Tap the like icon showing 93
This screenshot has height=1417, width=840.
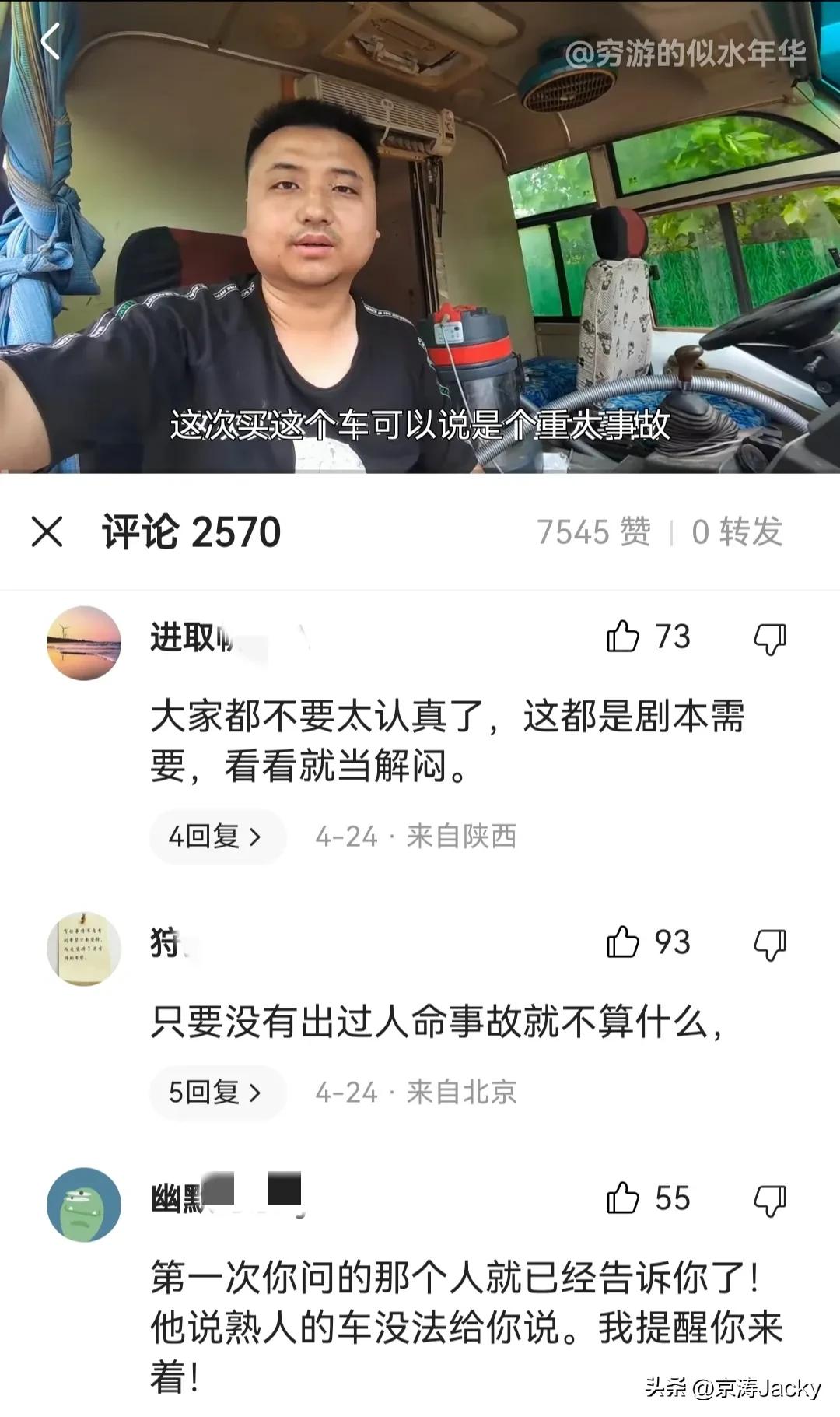pos(623,945)
